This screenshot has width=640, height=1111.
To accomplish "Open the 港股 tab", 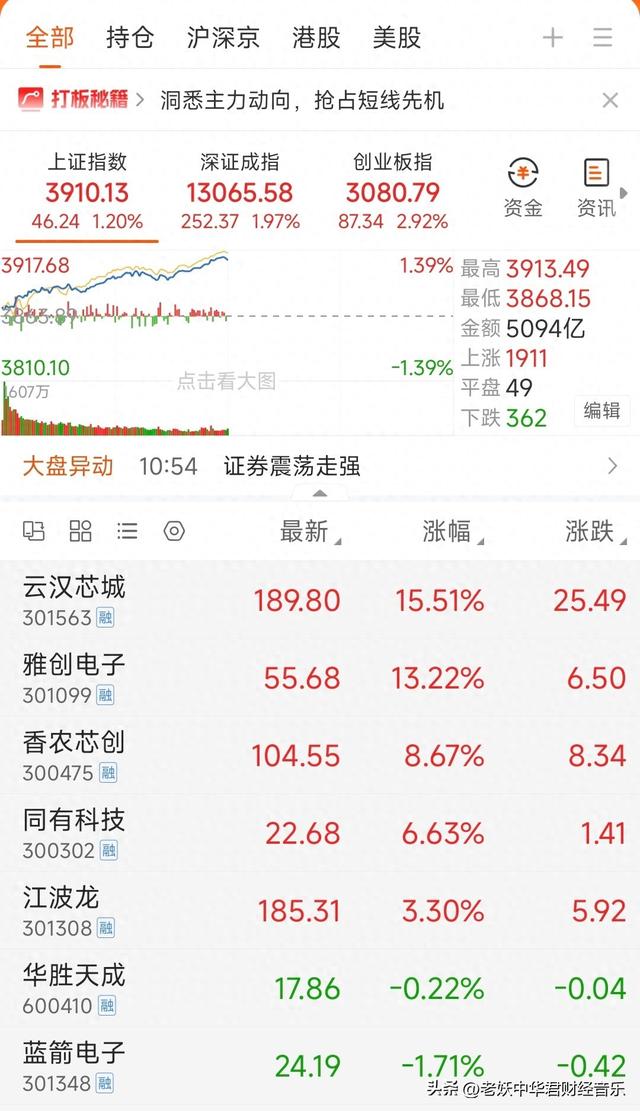I will (316, 38).
